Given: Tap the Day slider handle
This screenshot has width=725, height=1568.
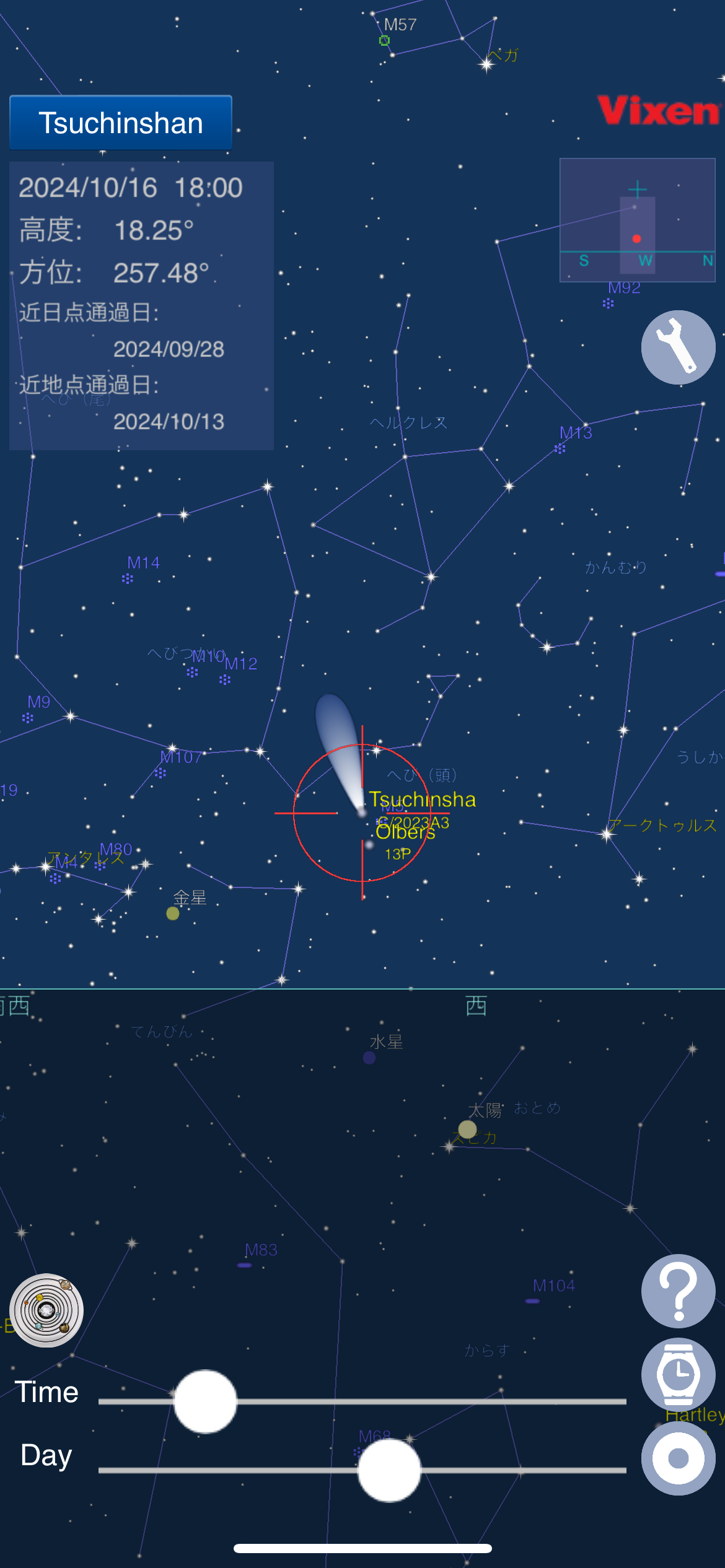Looking at the screenshot, I should click(389, 1470).
